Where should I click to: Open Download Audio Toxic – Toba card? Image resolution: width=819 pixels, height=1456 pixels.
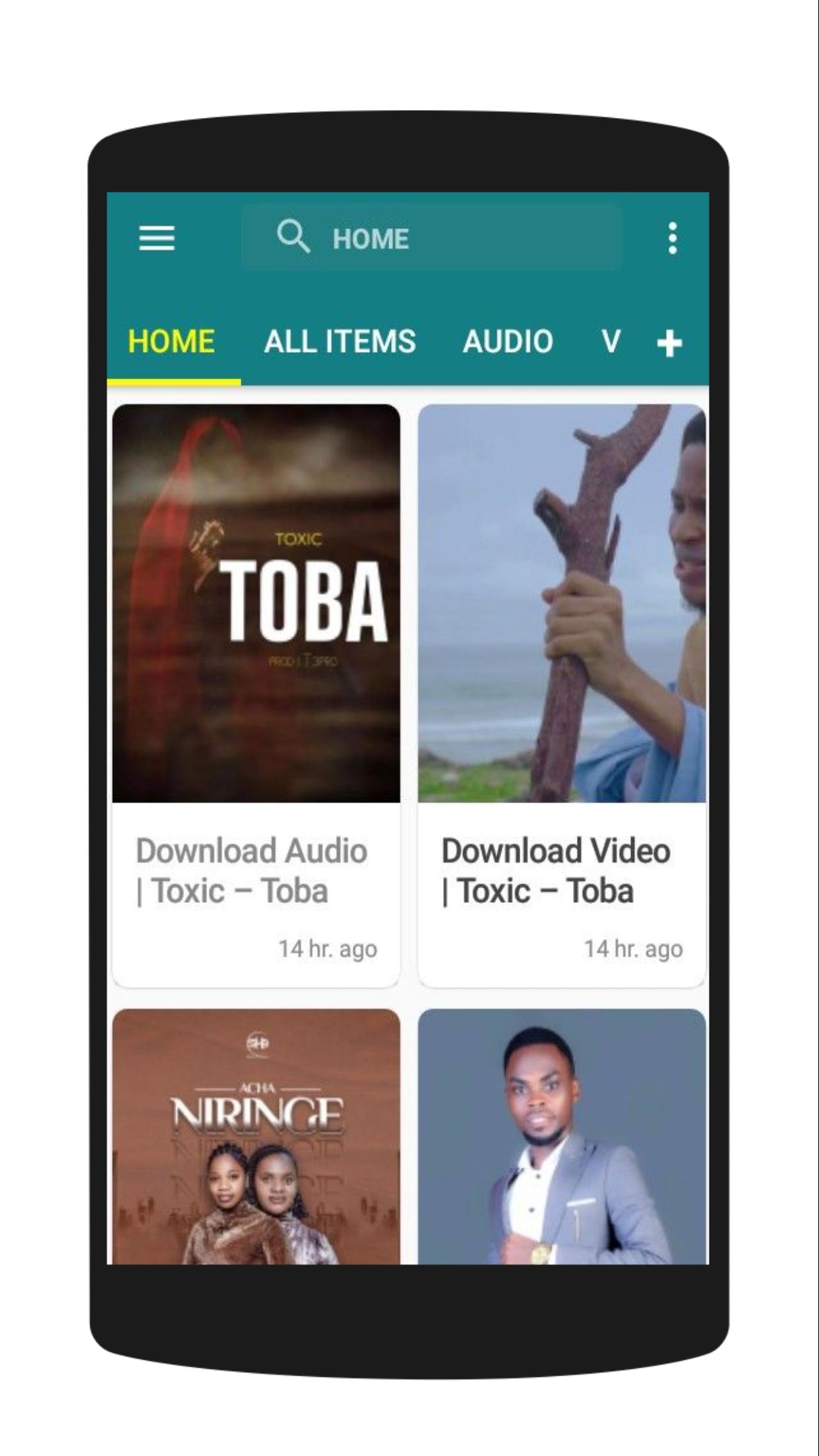256,696
